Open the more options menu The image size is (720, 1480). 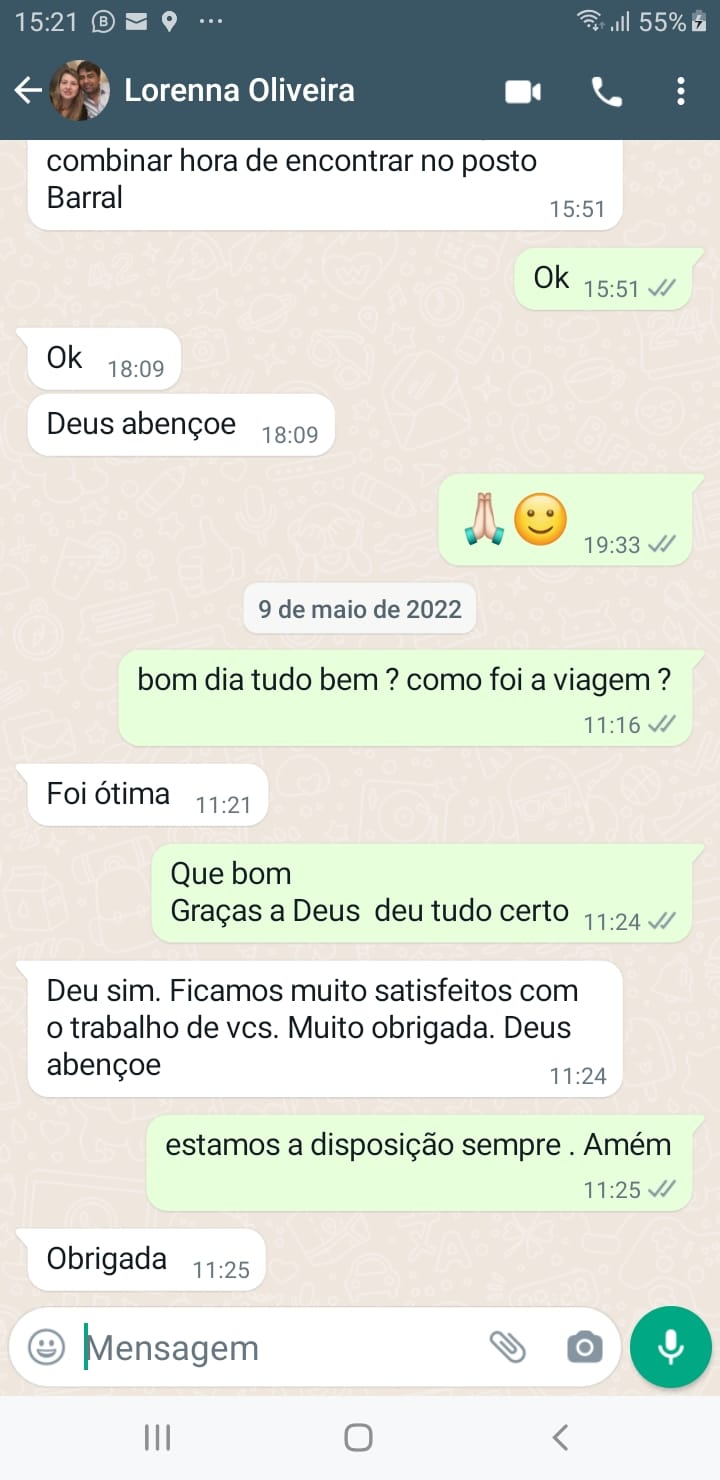[x=681, y=92]
